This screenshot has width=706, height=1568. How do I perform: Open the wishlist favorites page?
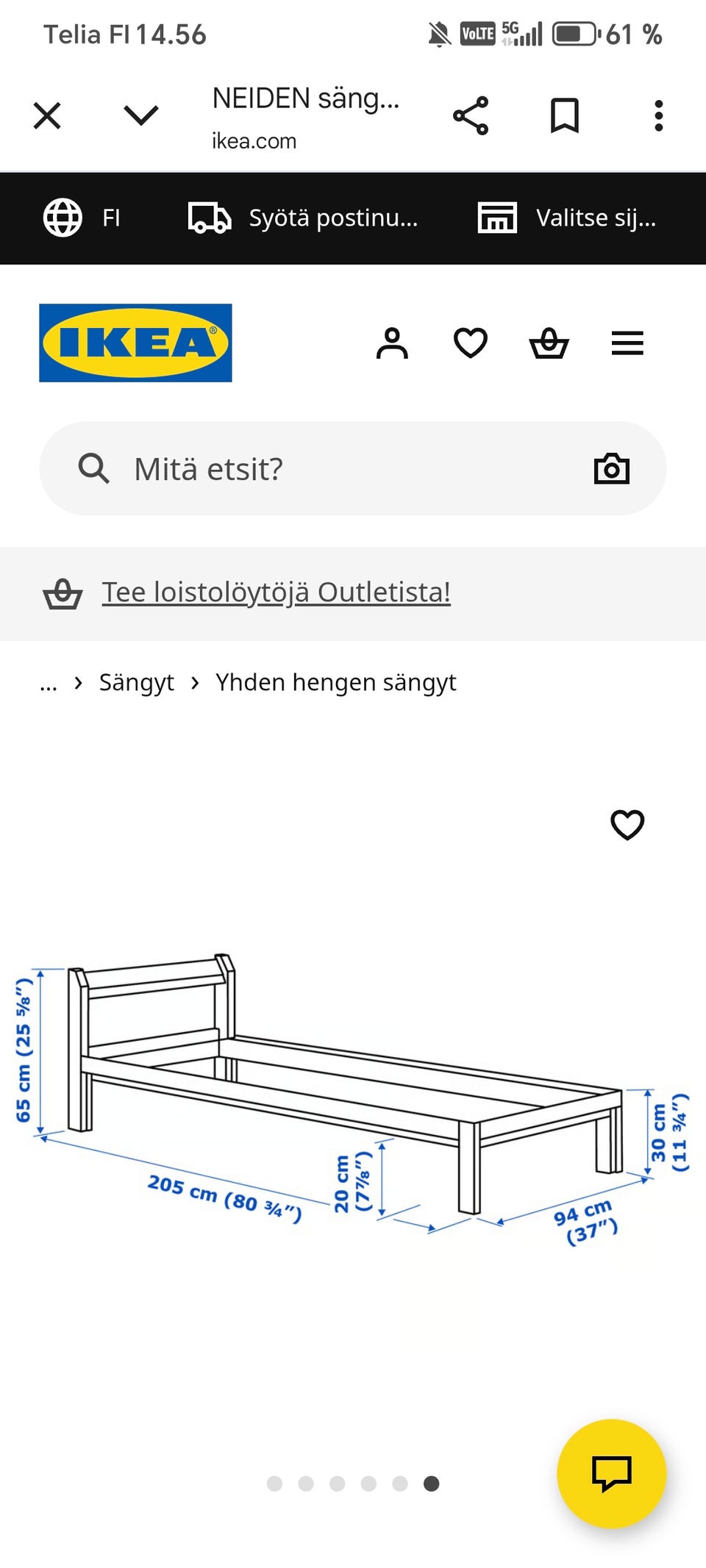[x=471, y=343]
